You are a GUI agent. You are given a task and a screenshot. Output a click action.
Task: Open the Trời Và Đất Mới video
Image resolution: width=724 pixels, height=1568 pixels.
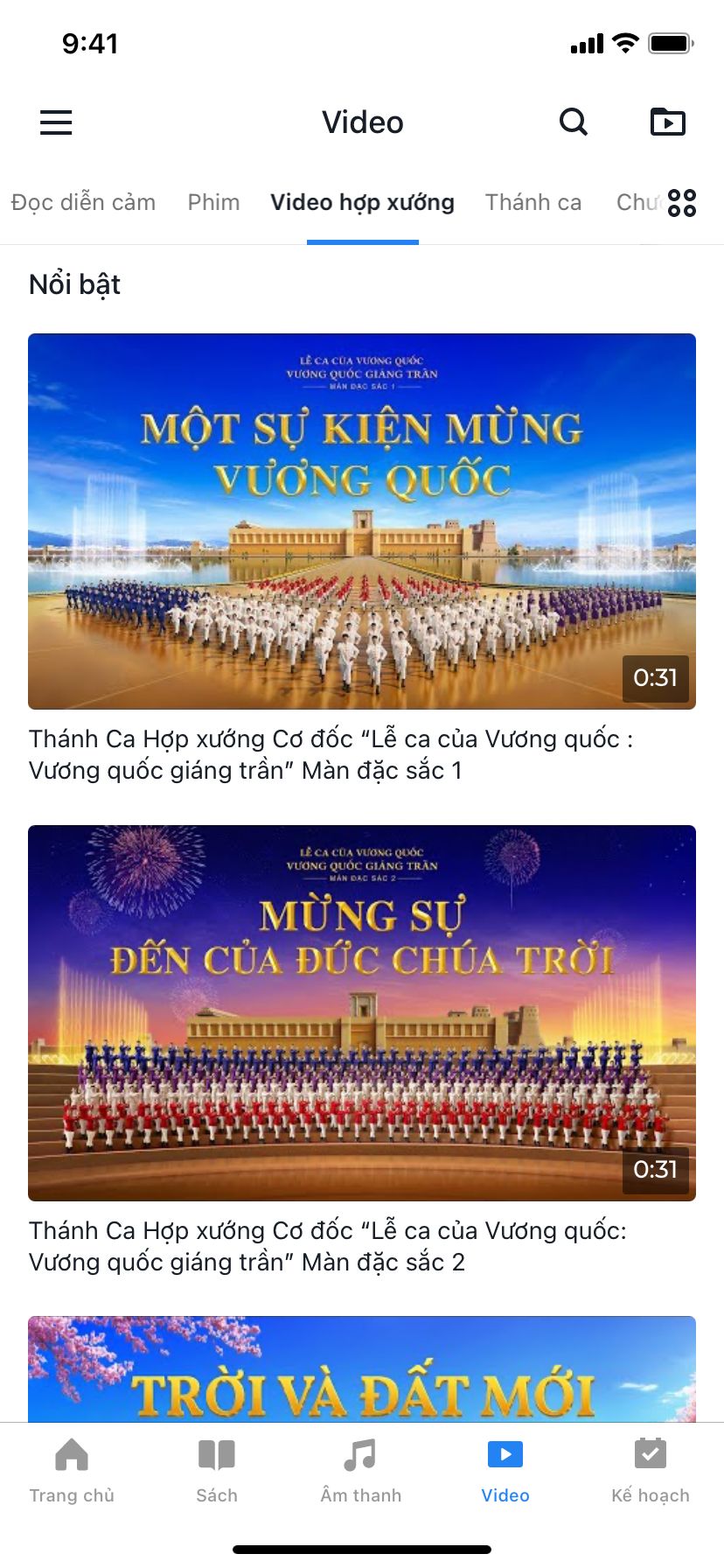(362, 1369)
